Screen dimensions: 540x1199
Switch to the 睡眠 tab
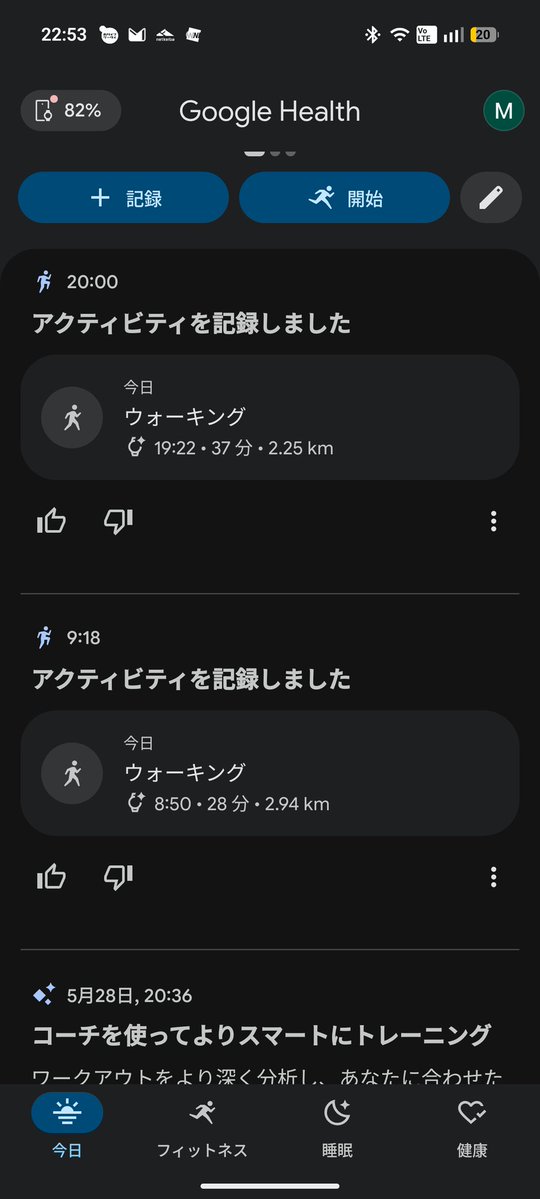click(x=337, y=1126)
